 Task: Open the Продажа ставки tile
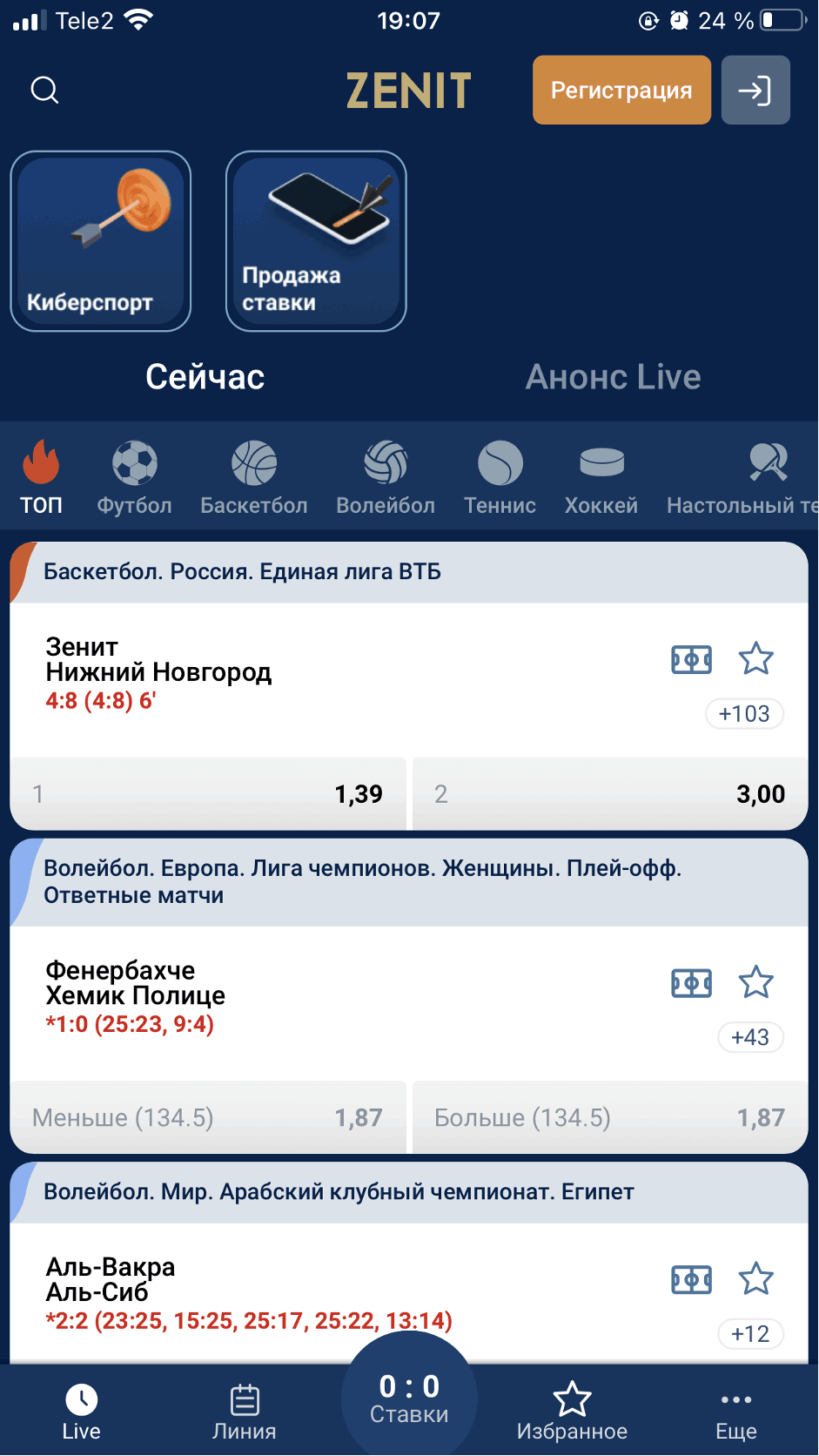(316, 241)
